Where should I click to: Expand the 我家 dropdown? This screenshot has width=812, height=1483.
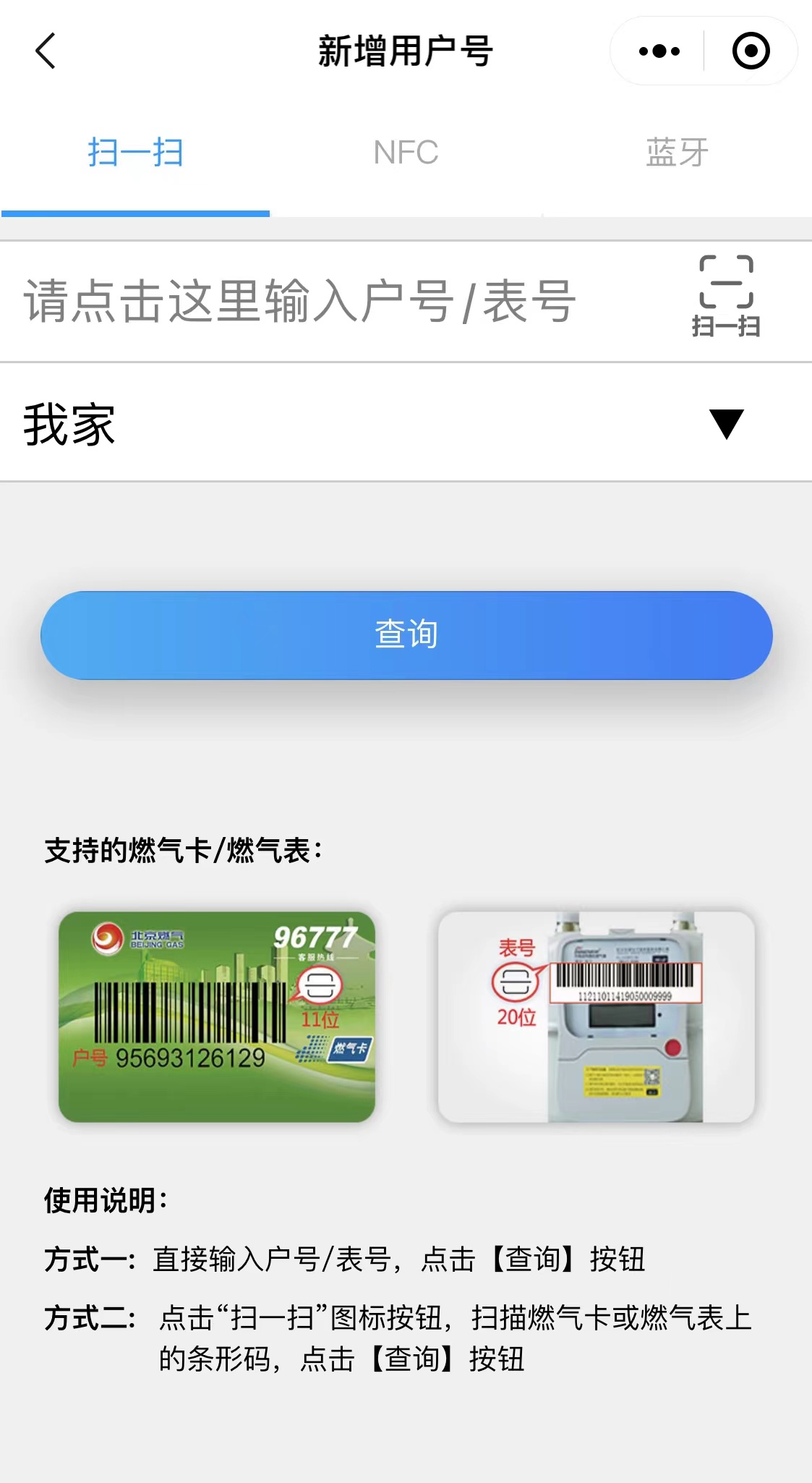(726, 424)
